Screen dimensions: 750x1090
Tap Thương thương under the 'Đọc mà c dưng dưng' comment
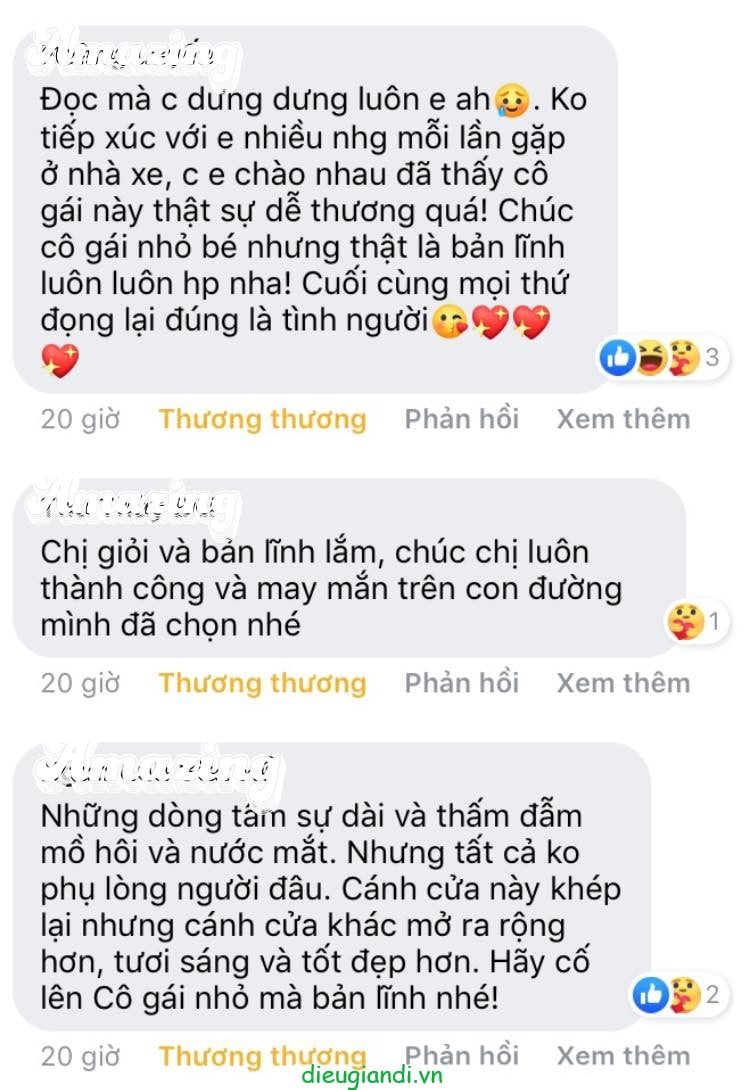(262, 419)
